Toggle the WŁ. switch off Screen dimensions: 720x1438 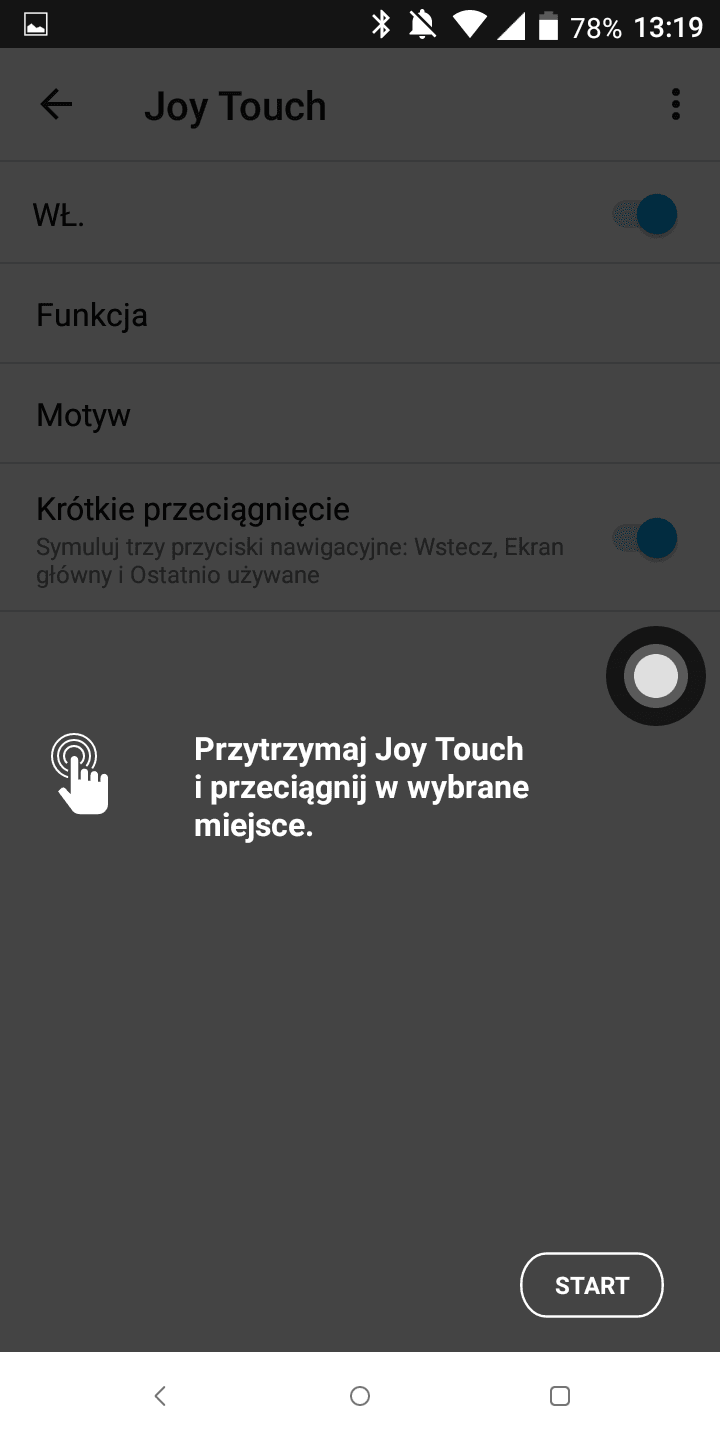[x=645, y=214]
